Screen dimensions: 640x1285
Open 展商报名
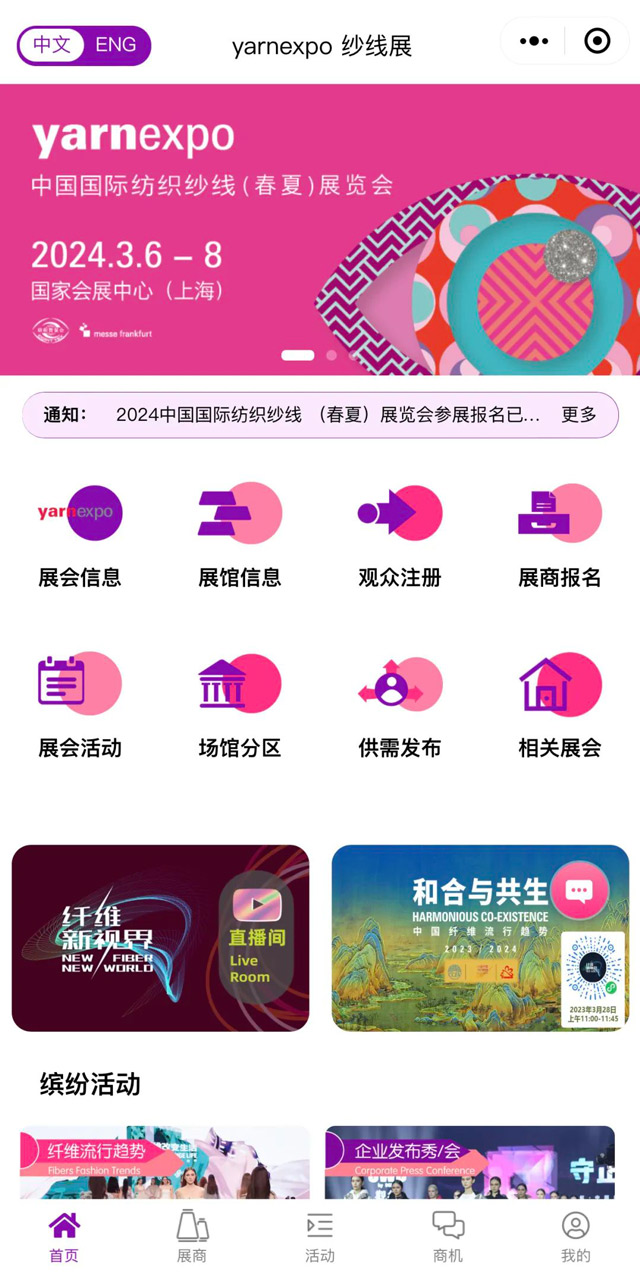560,535
